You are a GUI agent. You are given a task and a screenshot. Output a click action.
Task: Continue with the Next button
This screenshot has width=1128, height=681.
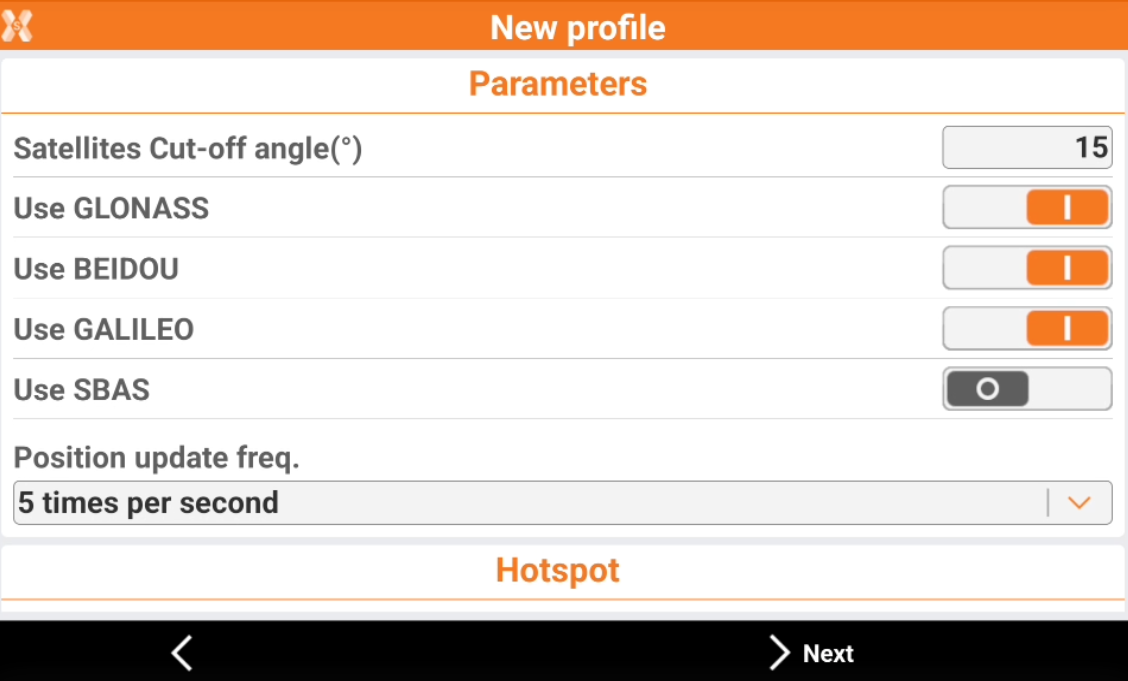(811, 653)
